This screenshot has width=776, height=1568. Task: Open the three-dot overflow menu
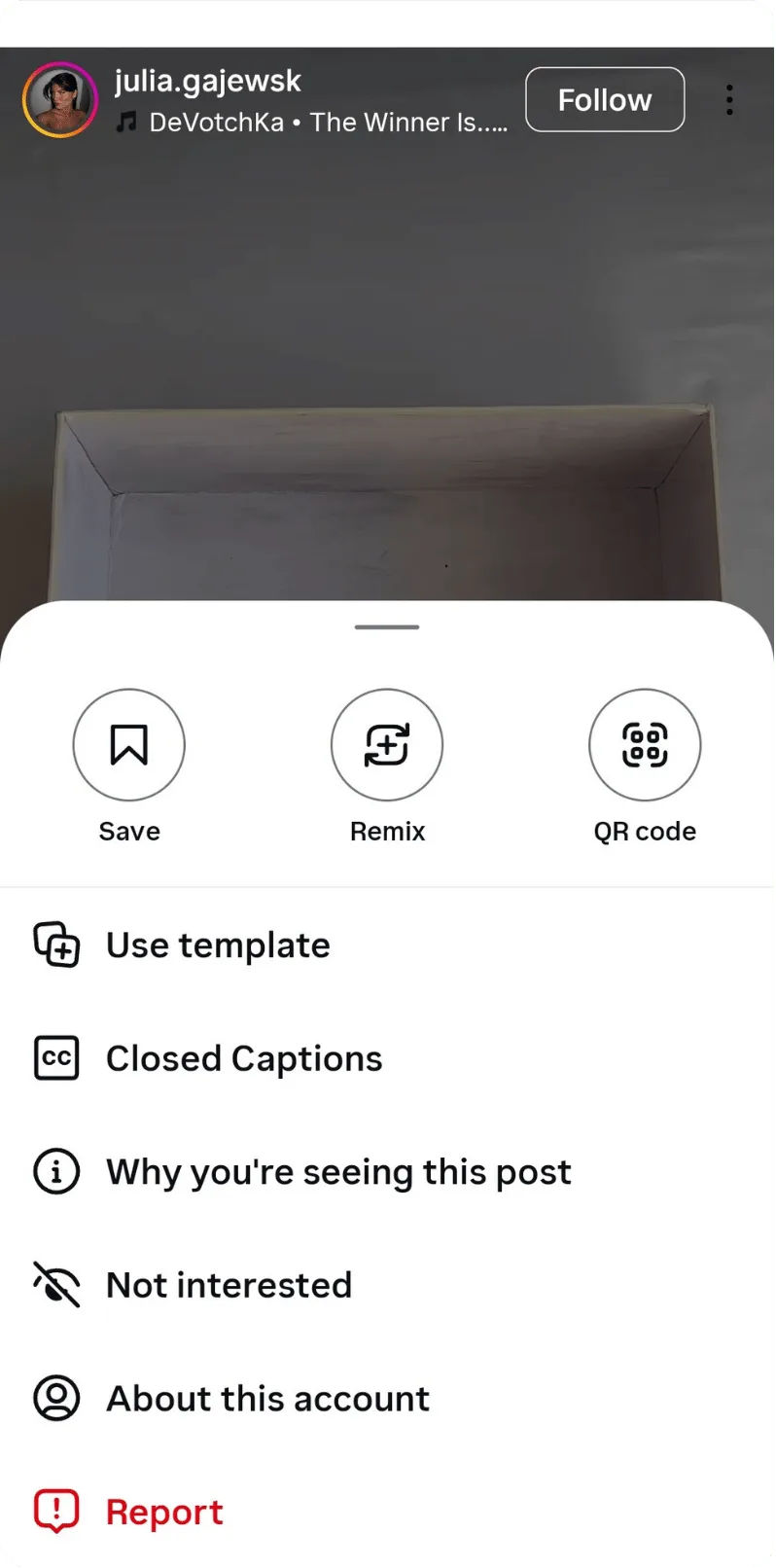point(729,99)
